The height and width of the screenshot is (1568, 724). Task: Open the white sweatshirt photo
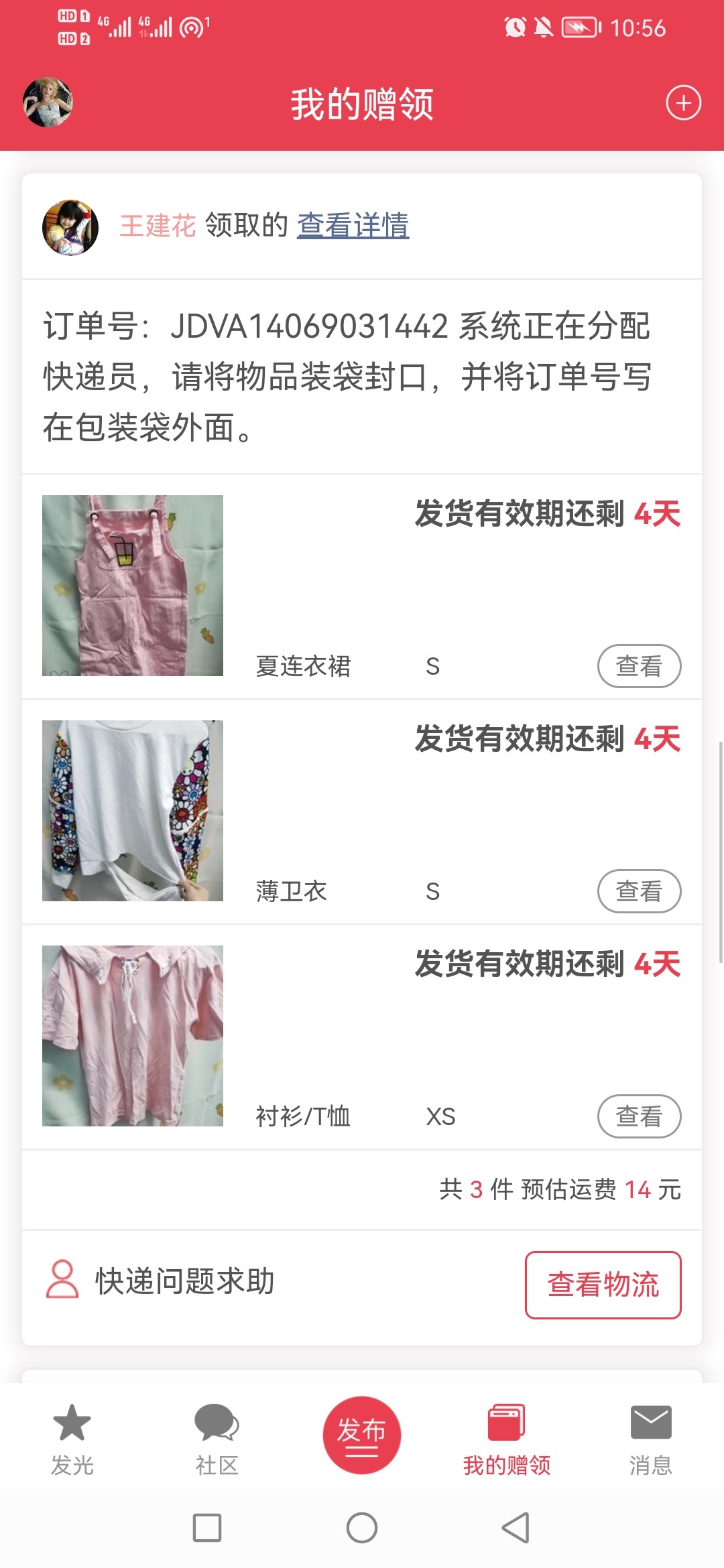(133, 811)
